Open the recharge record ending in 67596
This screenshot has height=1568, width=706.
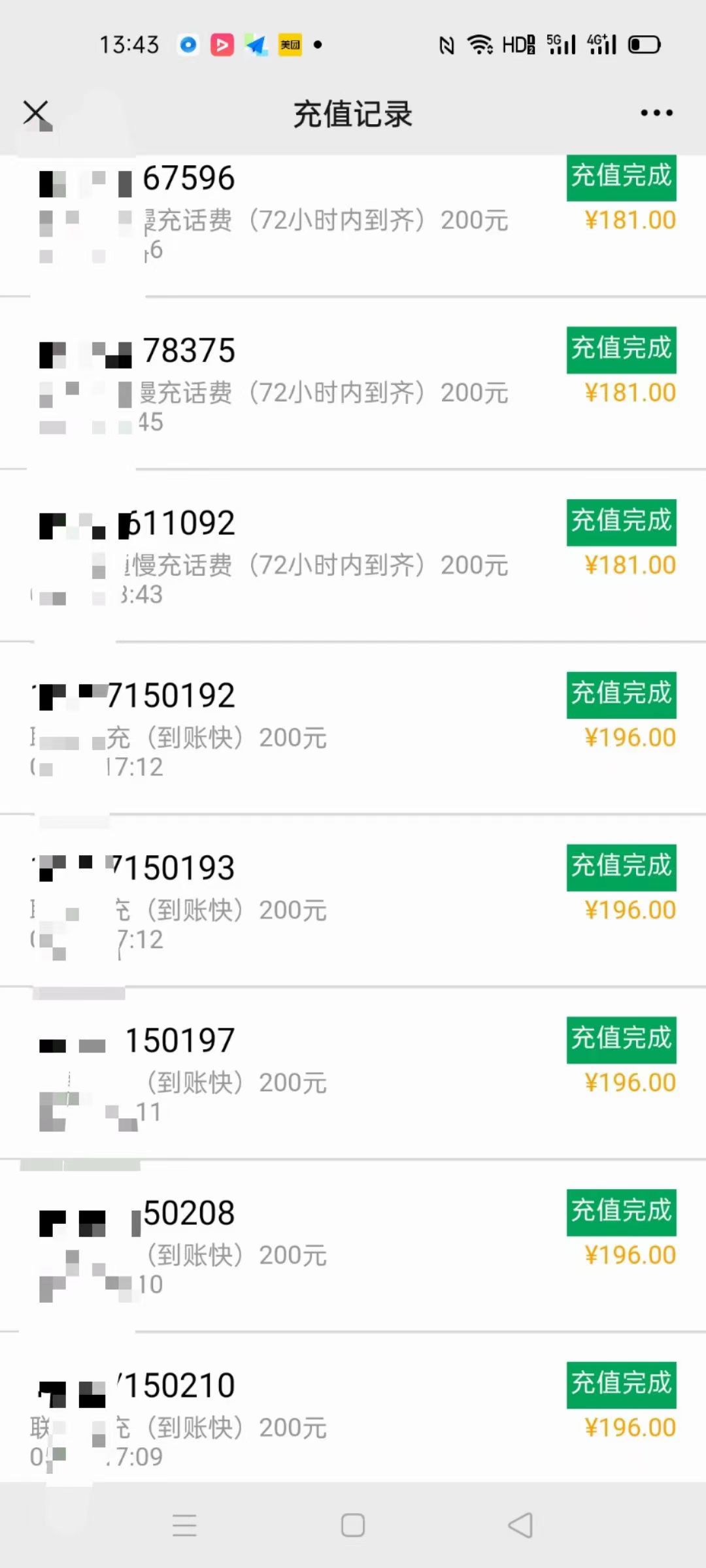tap(353, 225)
